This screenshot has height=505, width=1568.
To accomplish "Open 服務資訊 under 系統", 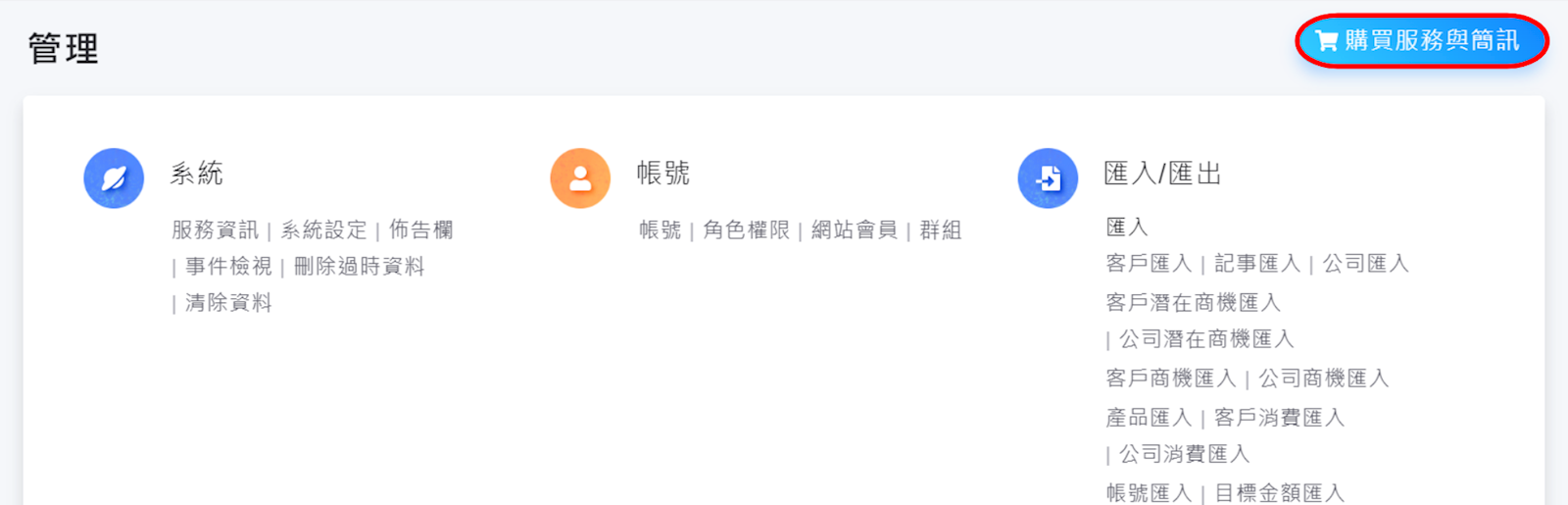I will pos(216,230).
